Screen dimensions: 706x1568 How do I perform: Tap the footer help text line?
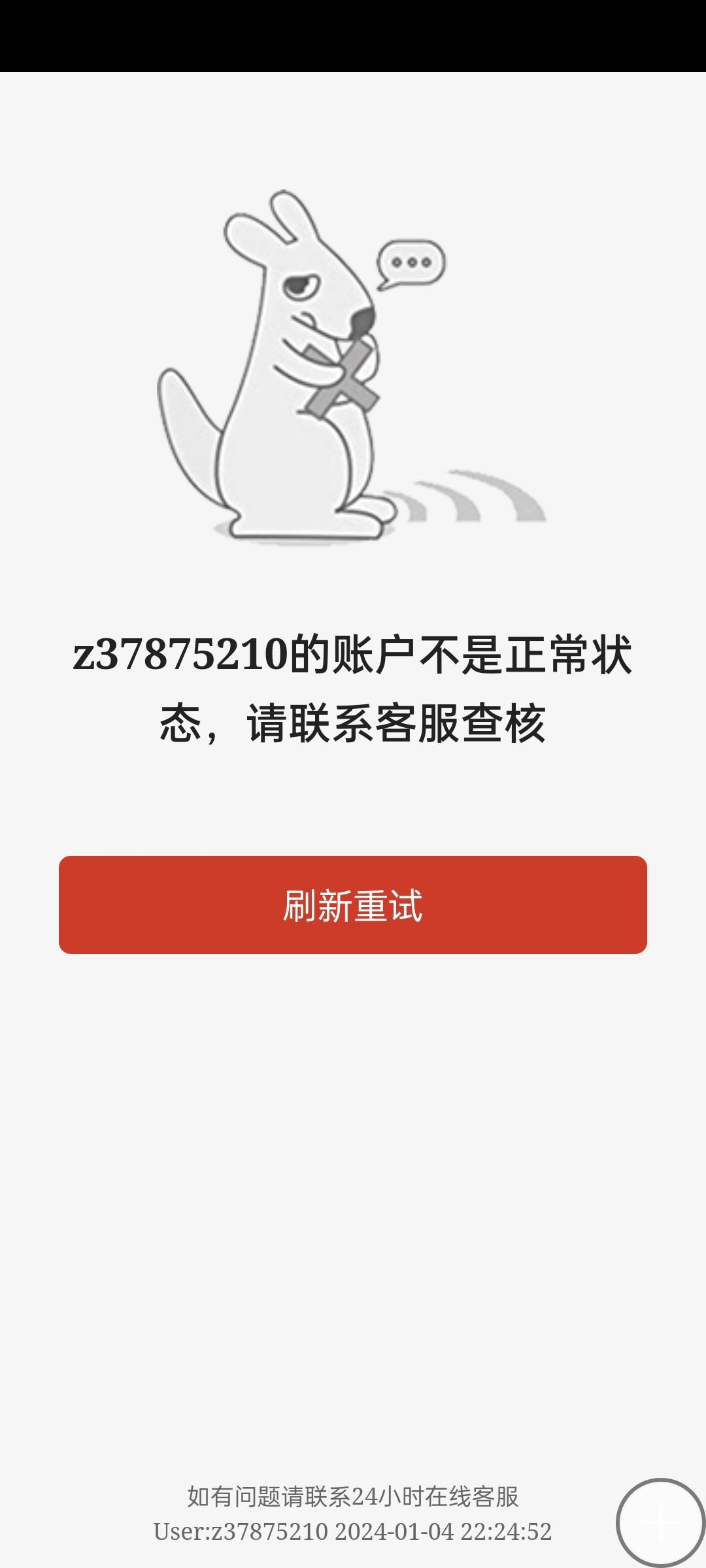point(353,1496)
